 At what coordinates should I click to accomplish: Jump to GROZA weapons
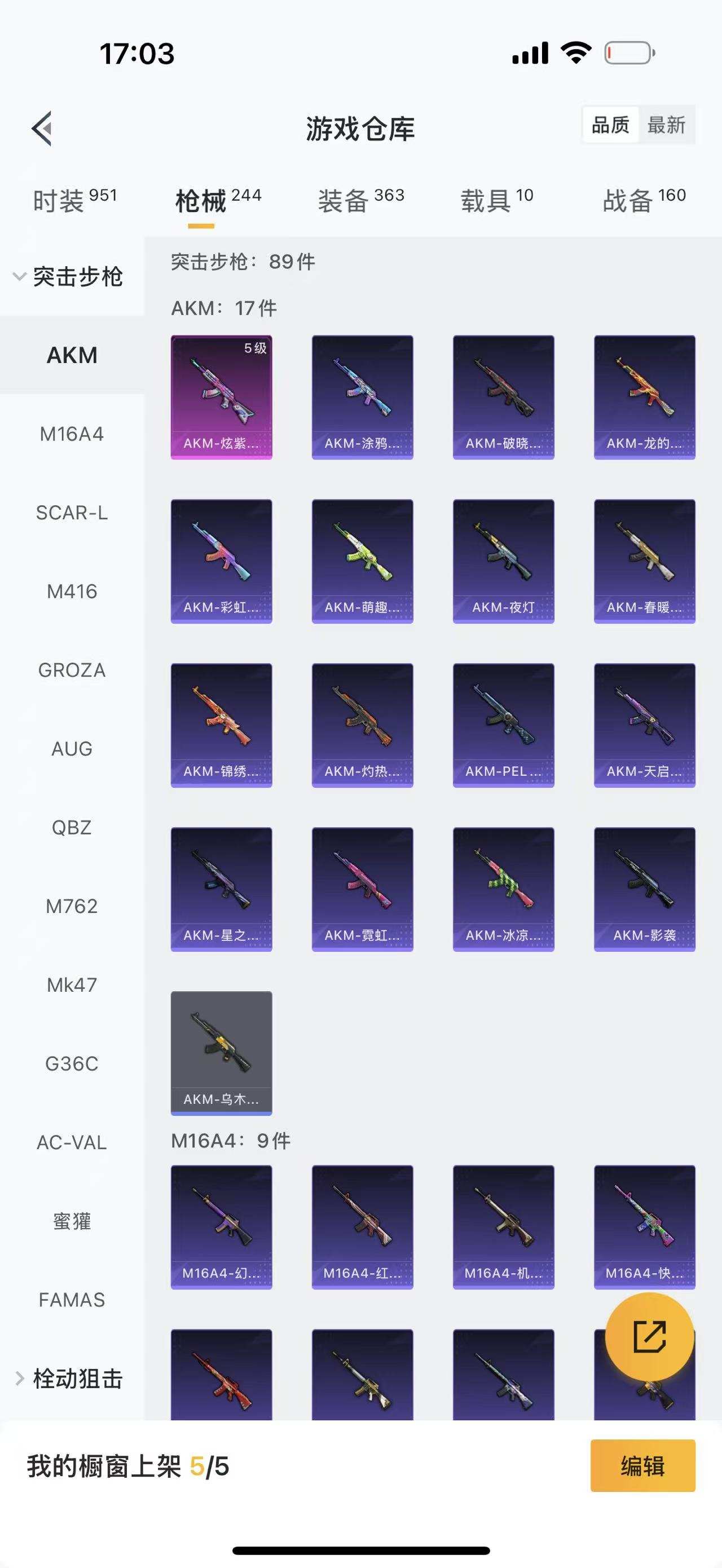[x=72, y=670]
